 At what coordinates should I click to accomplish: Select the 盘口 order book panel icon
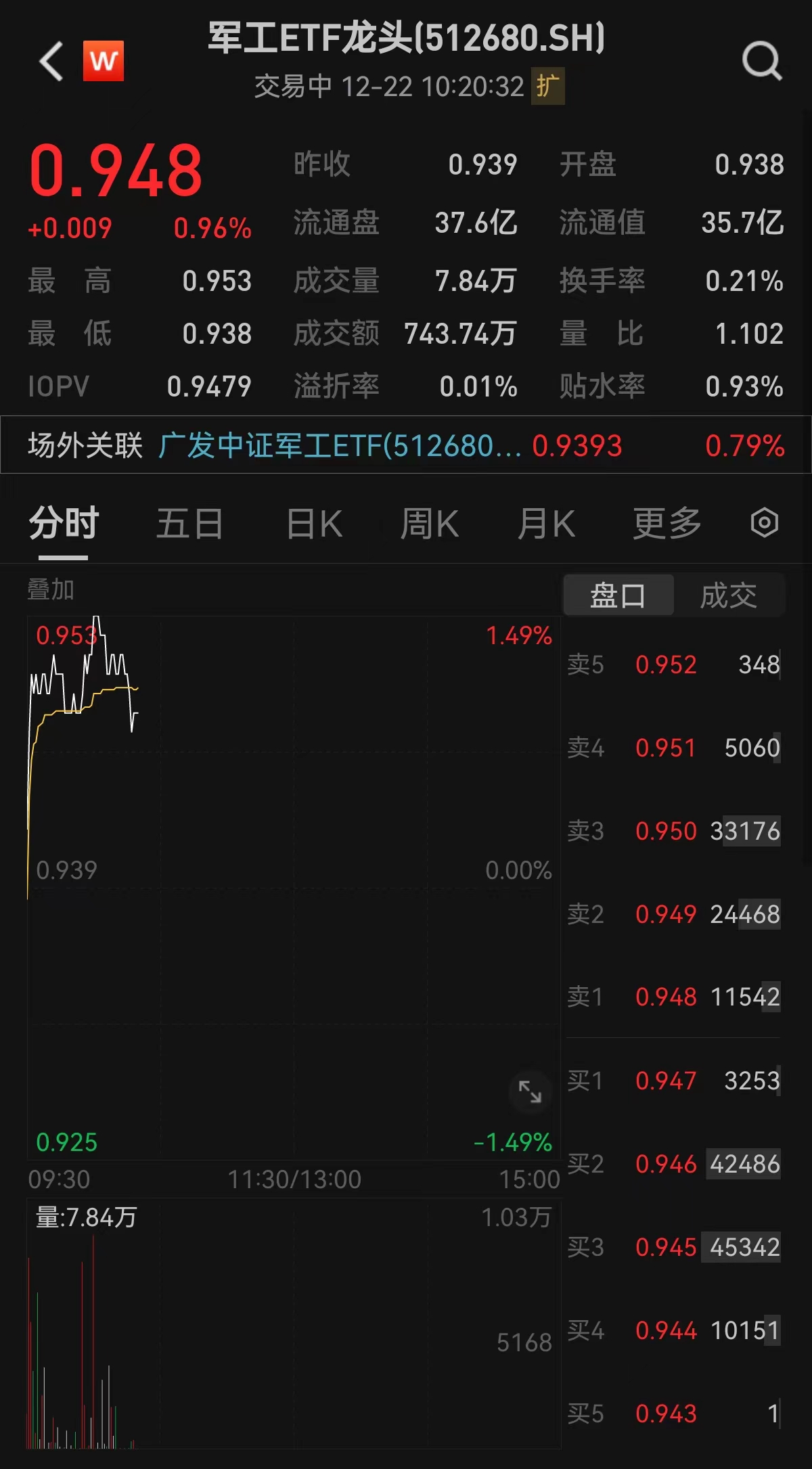[x=618, y=595]
